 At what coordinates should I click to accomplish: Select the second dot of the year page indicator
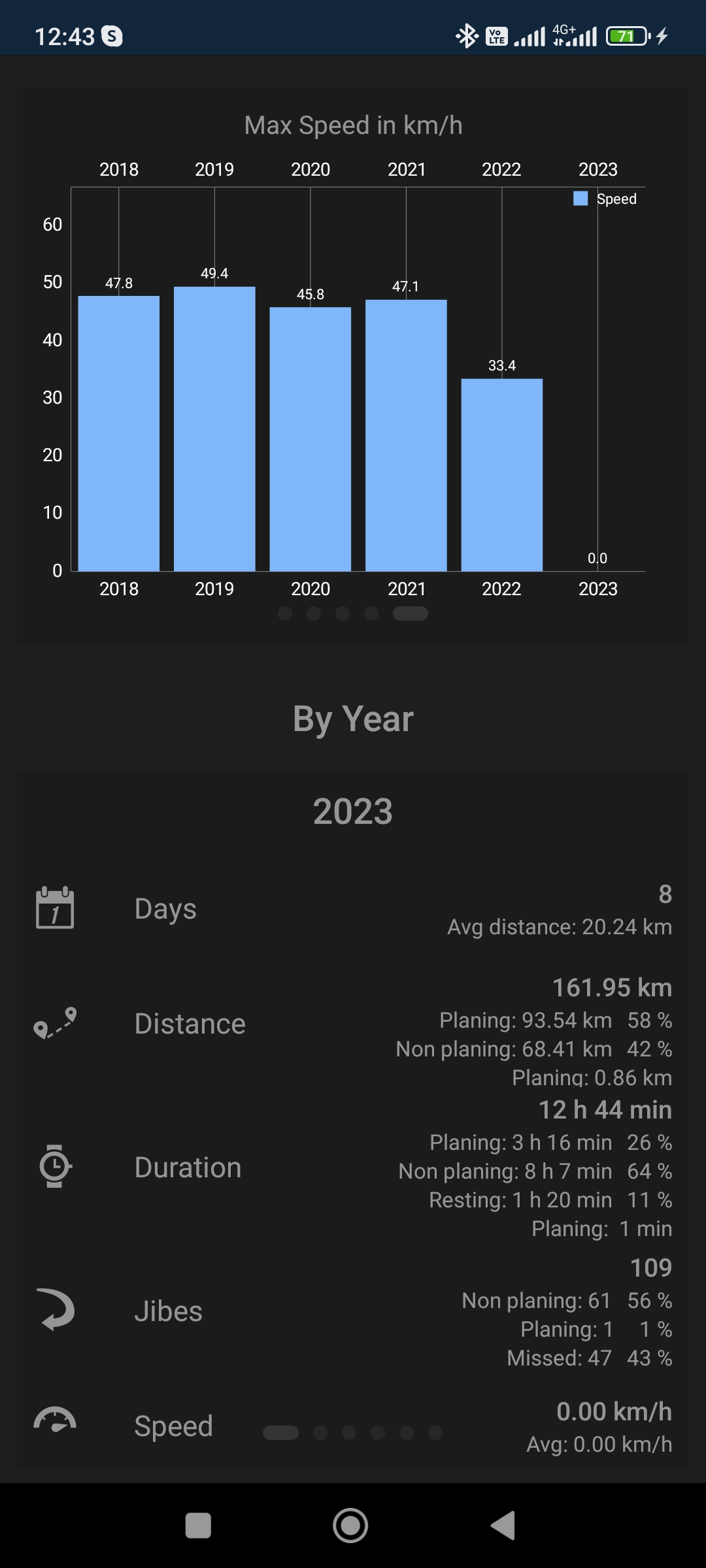320,1433
